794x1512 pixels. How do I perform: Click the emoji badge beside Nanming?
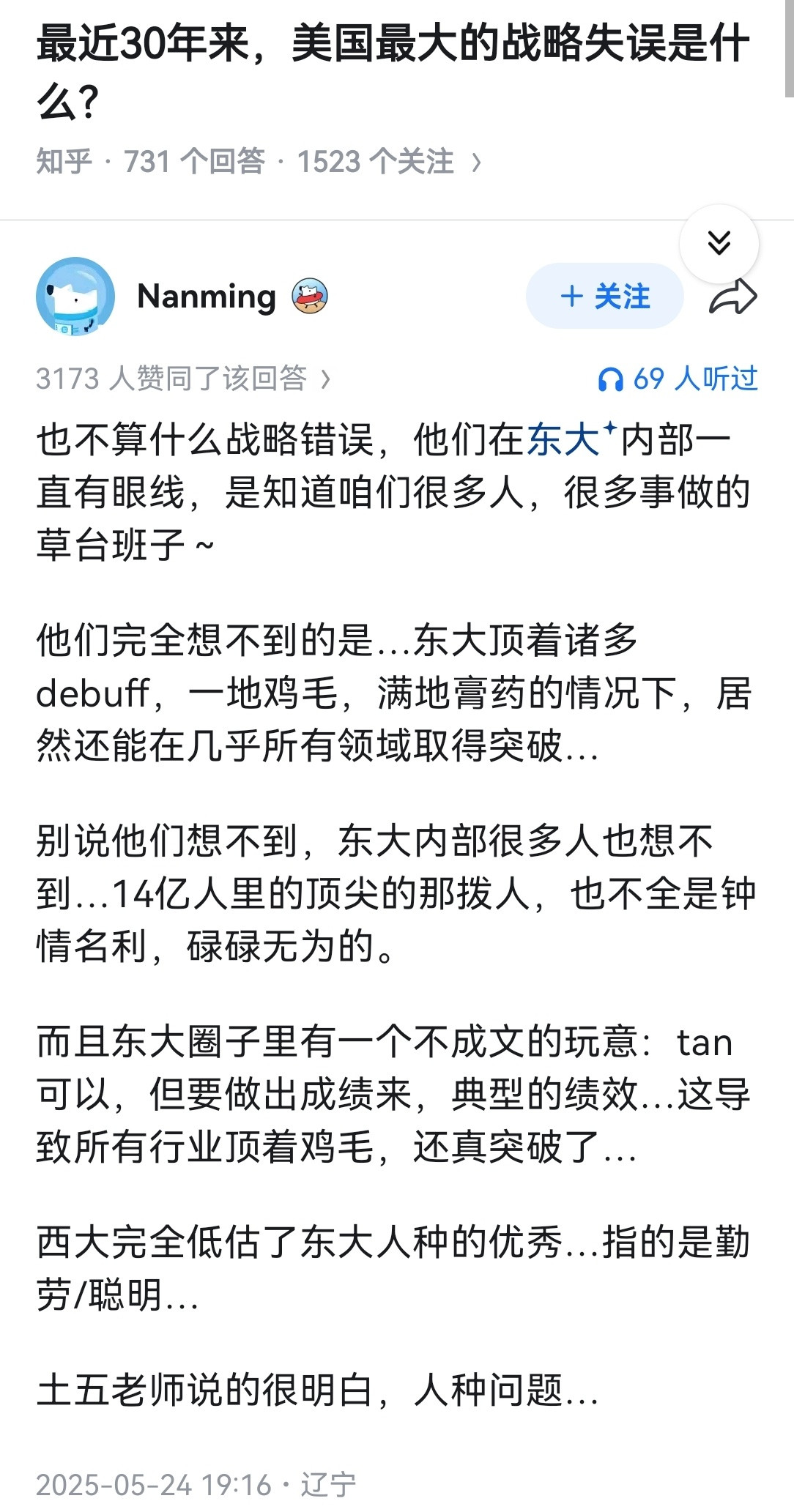click(311, 297)
